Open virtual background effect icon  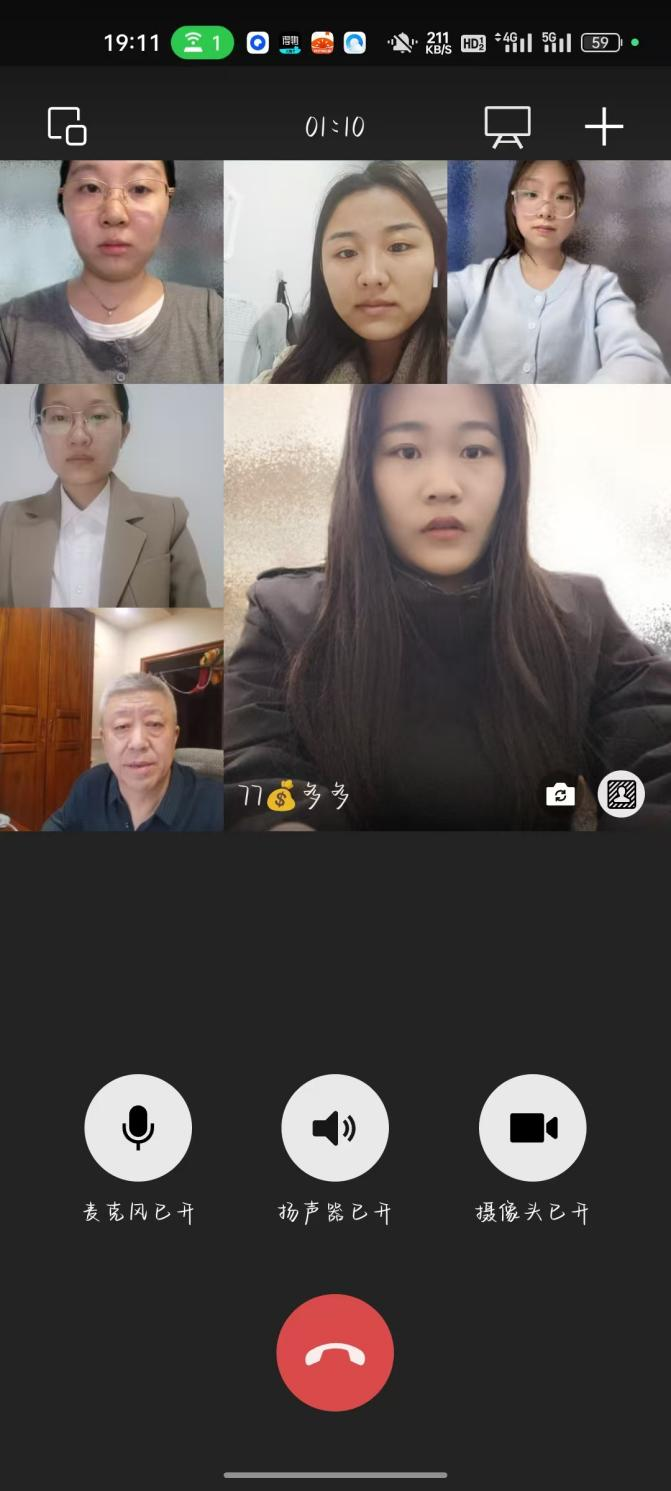(x=621, y=795)
